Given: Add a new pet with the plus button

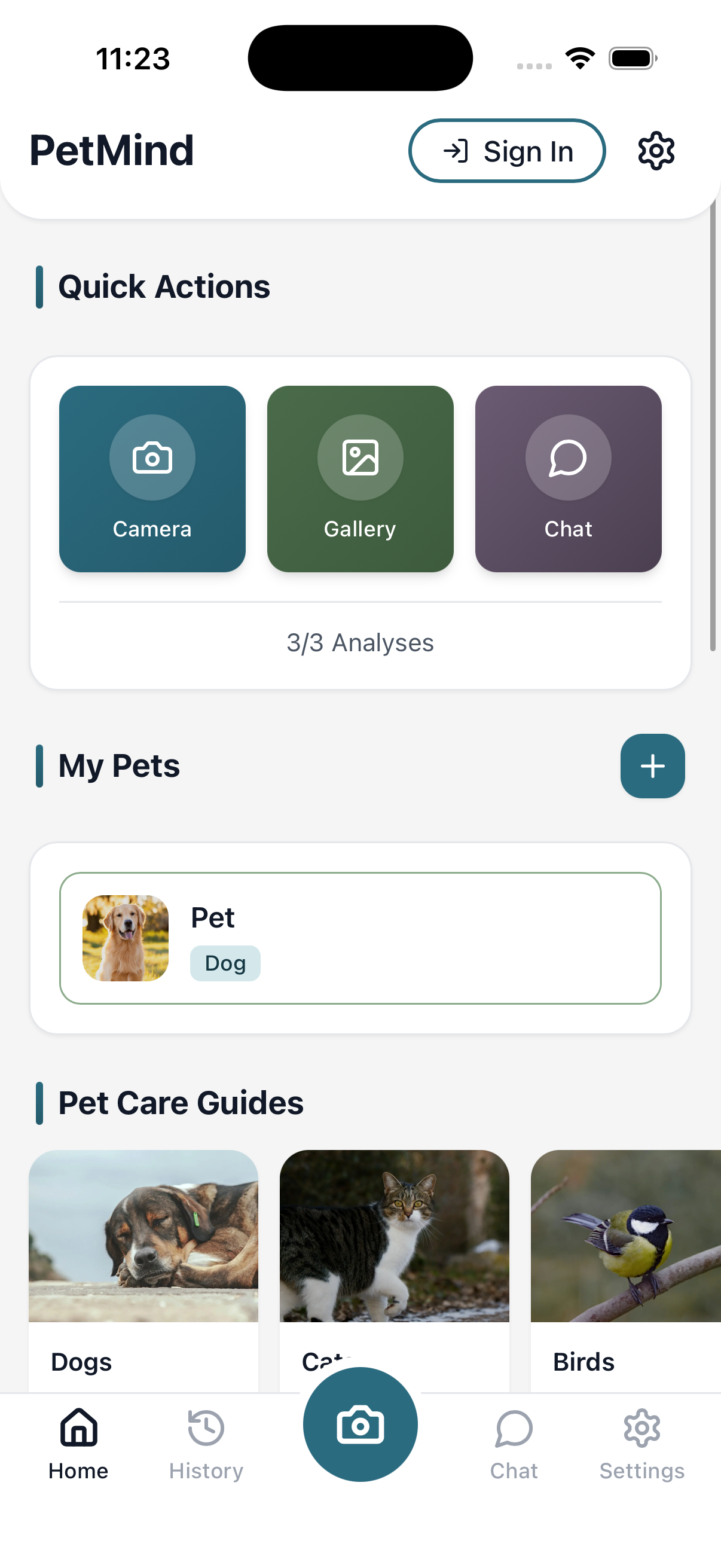Looking at the screenshot, I should (652, 766).
